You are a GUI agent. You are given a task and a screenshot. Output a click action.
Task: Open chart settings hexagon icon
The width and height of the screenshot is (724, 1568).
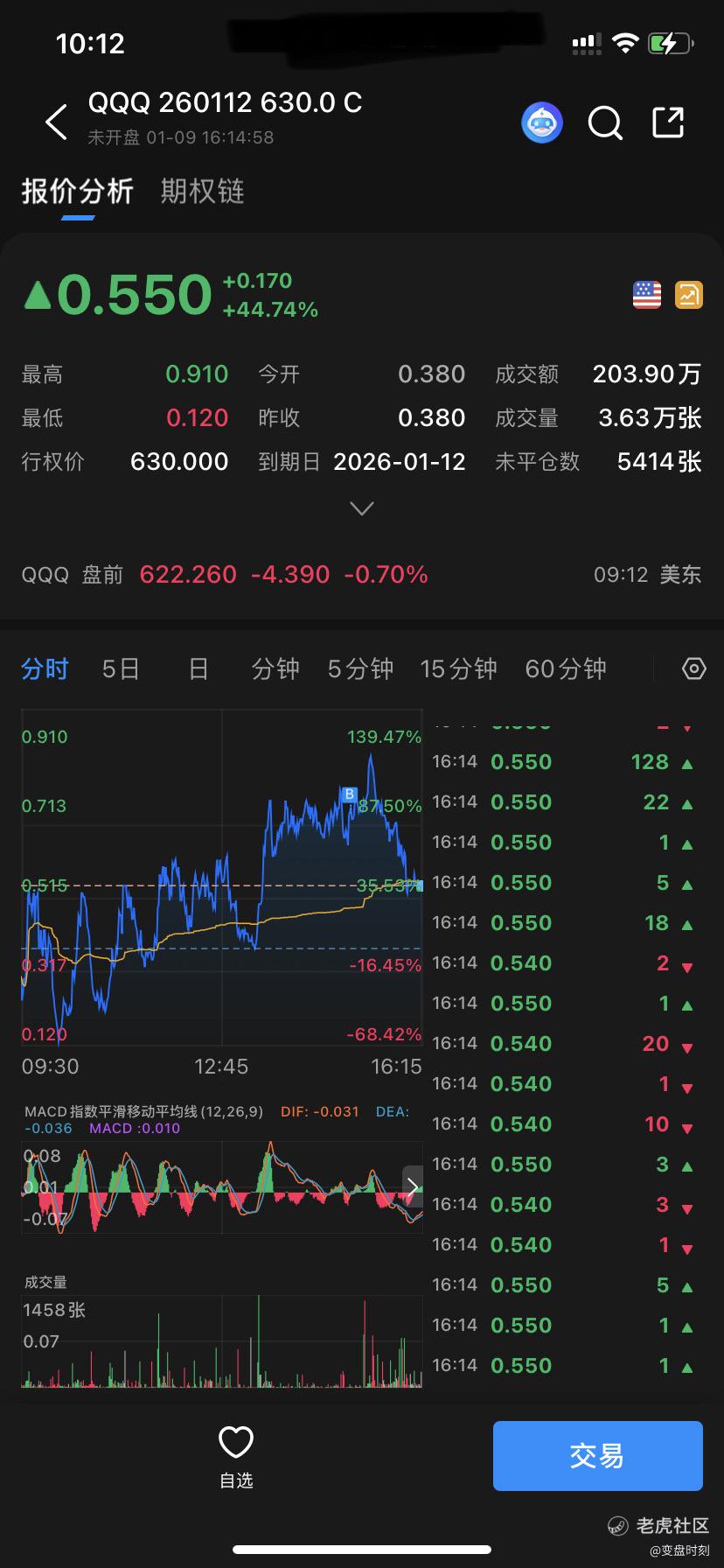pos(693,669)
